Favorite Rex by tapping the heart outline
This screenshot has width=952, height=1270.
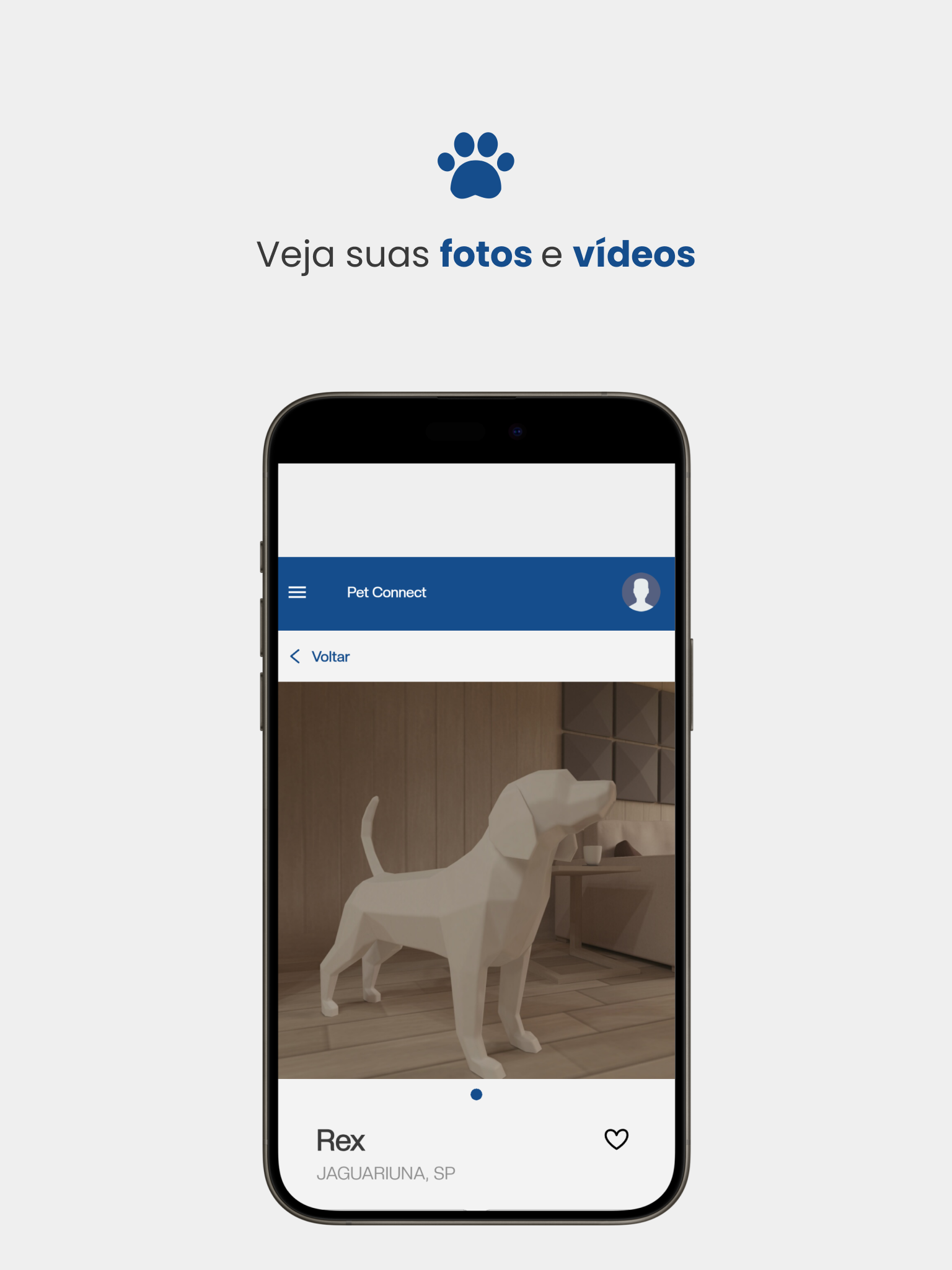coord(617,1139)
